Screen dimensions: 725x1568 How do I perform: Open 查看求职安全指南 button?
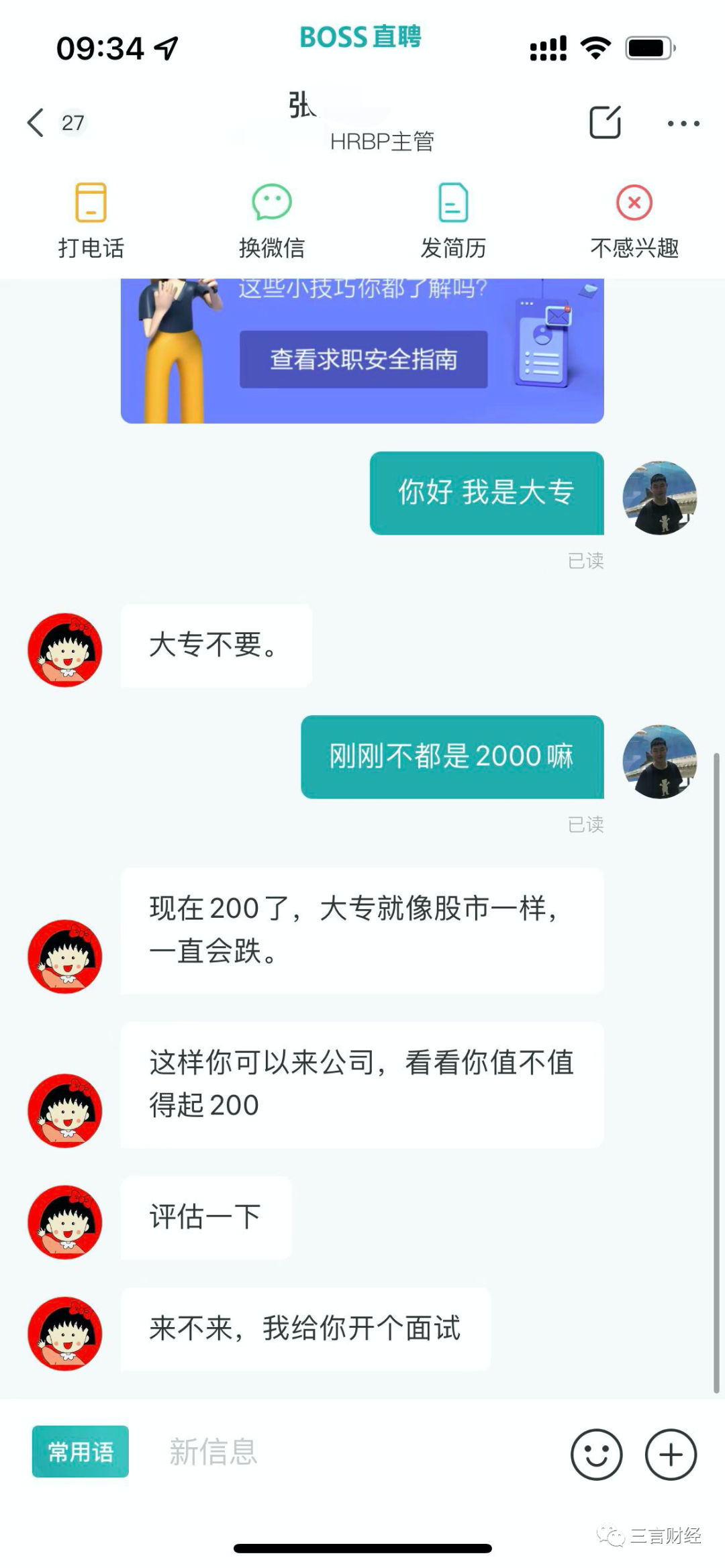click(363, 360)
